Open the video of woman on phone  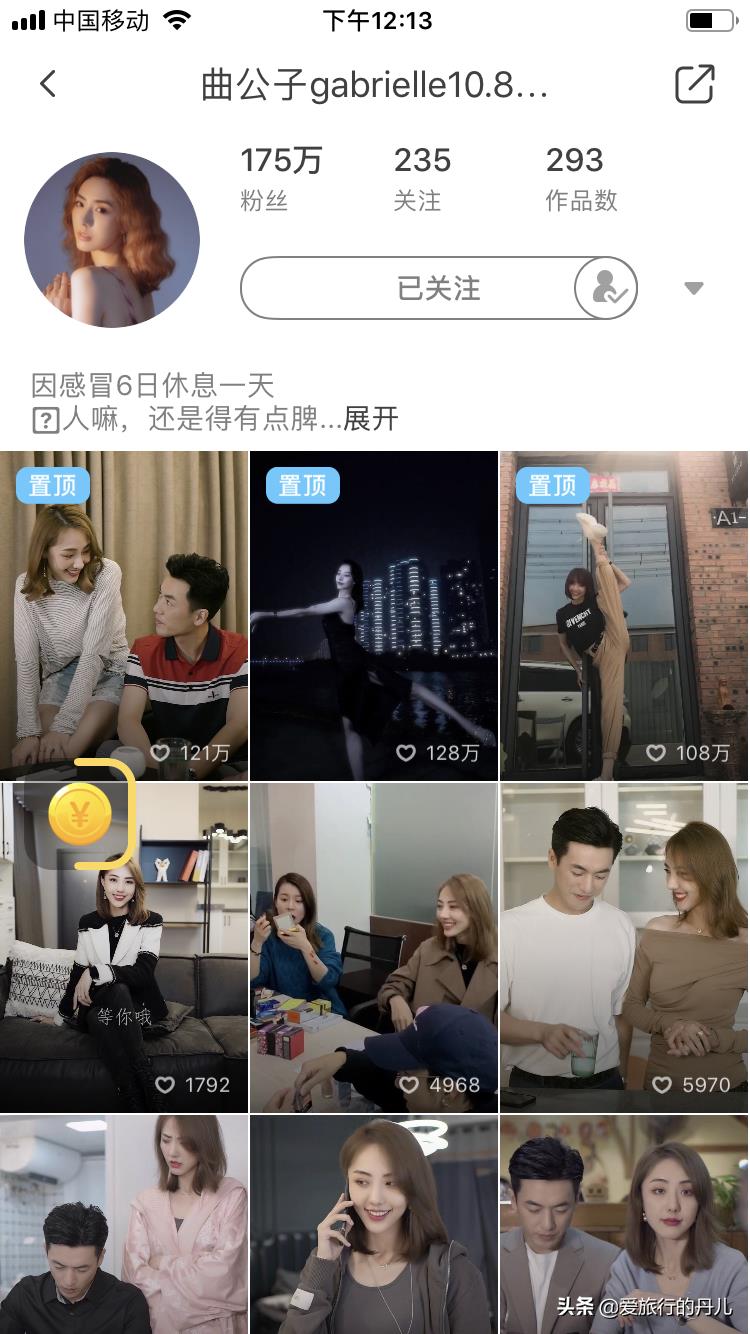[x=374, y=1225]
